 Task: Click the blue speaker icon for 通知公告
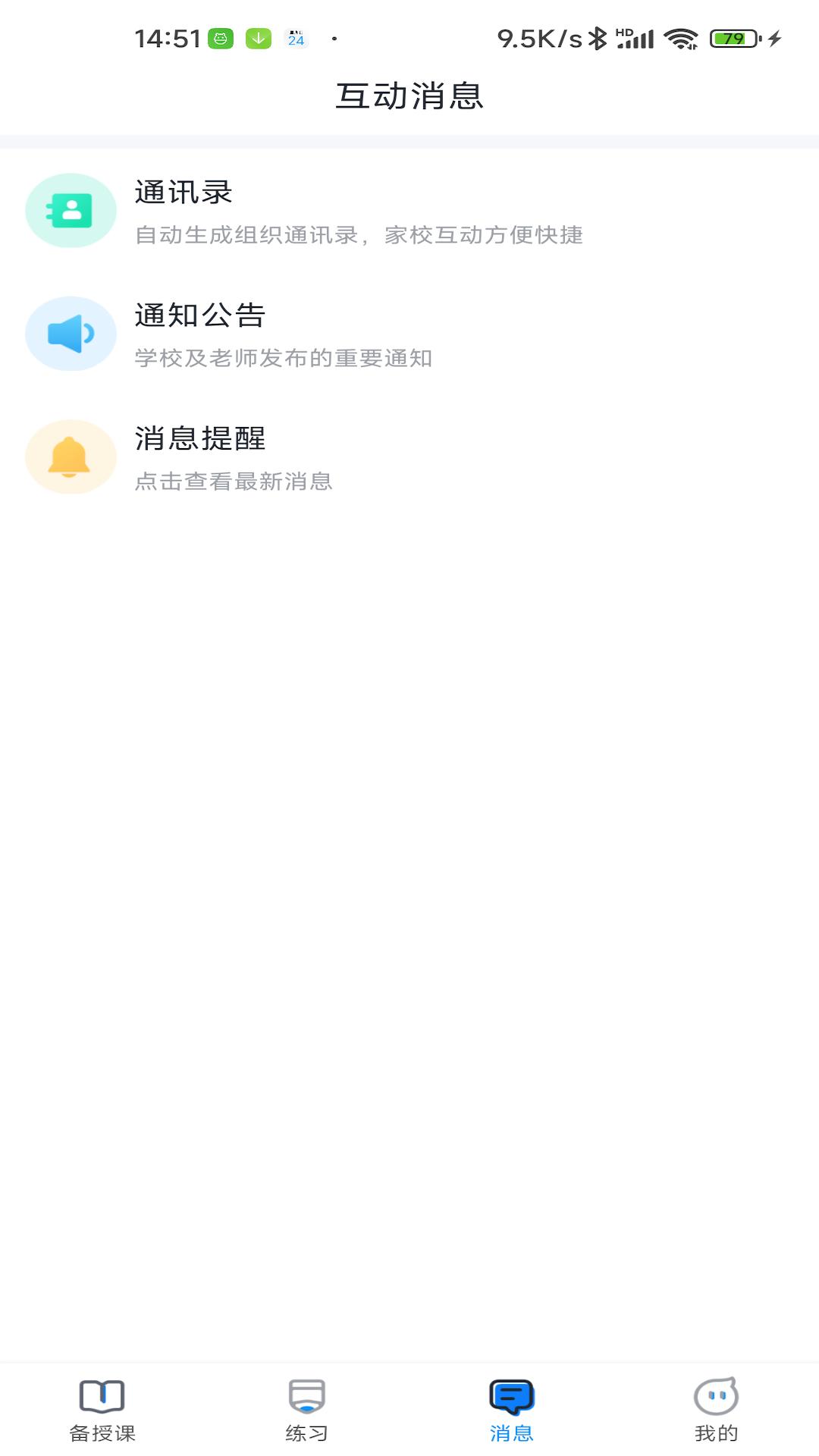(x=71, y=334)
